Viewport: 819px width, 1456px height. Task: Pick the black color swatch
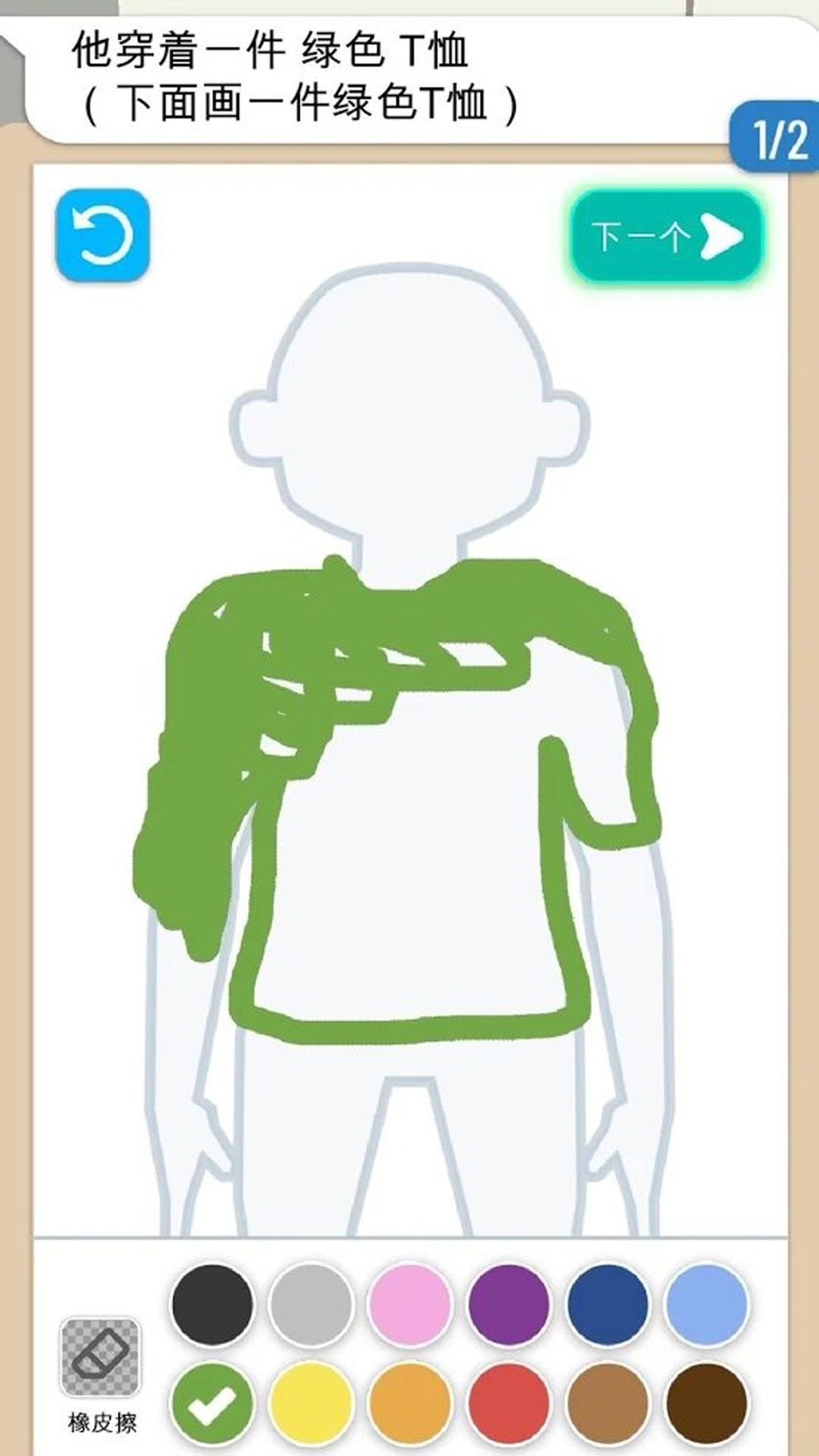(212, 1304)
